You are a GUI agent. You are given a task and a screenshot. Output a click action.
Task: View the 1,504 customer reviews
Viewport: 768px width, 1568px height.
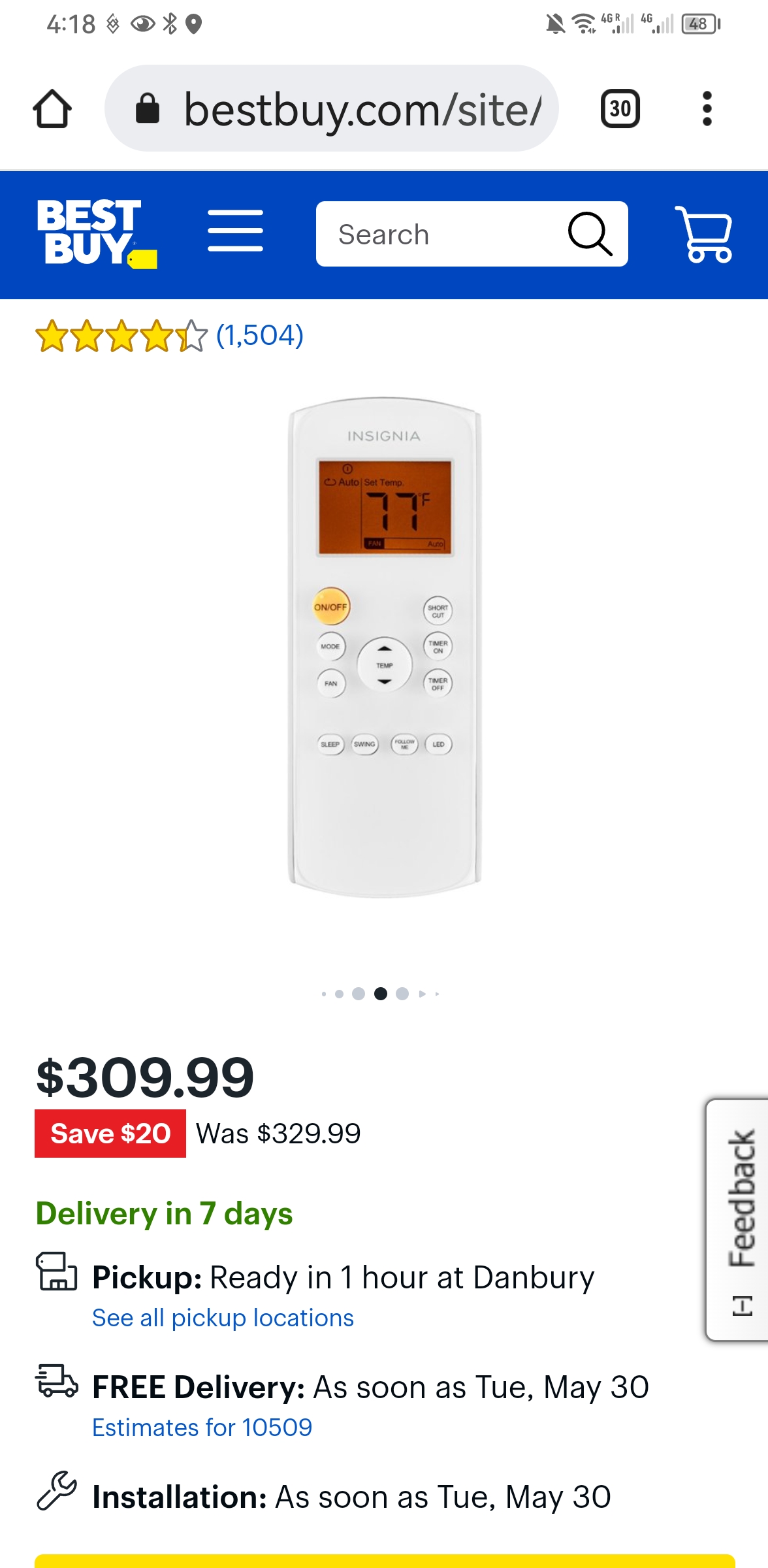(x=259, y=336)
